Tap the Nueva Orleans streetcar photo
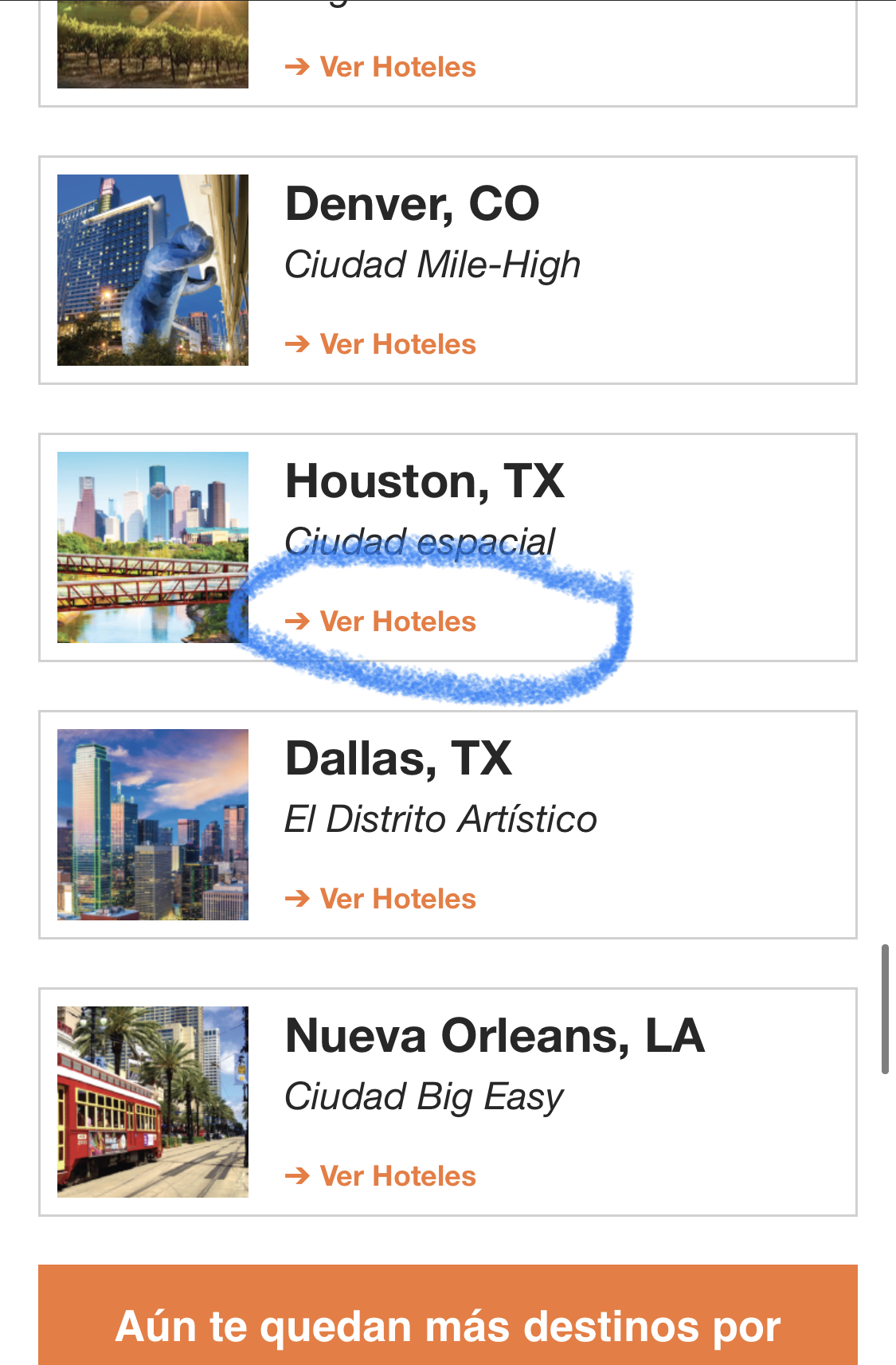This screenshot has width=896, height=1365. [153, 1102]
